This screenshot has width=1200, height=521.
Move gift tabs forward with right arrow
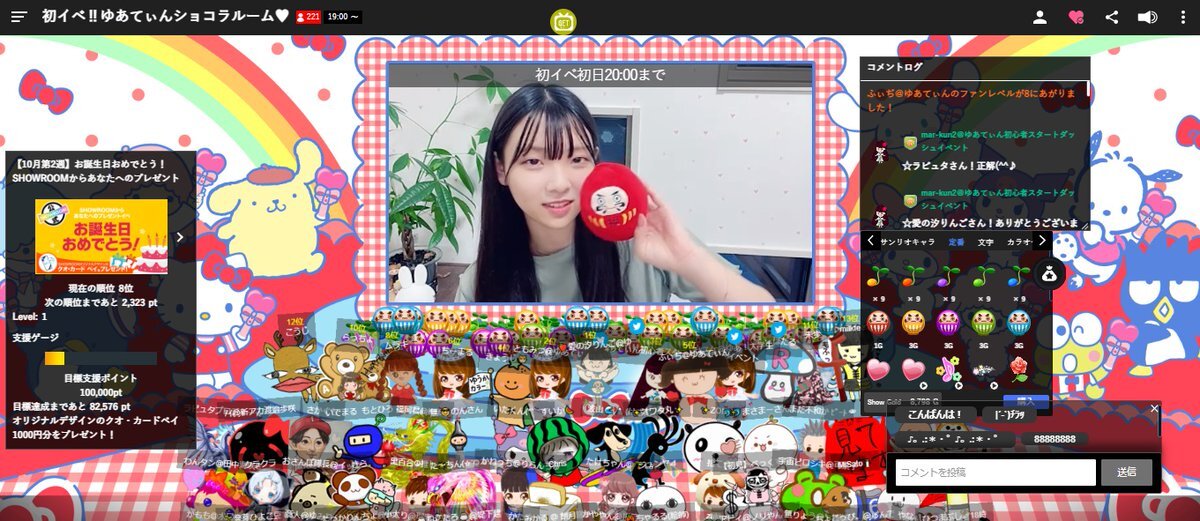[1042, 241]
